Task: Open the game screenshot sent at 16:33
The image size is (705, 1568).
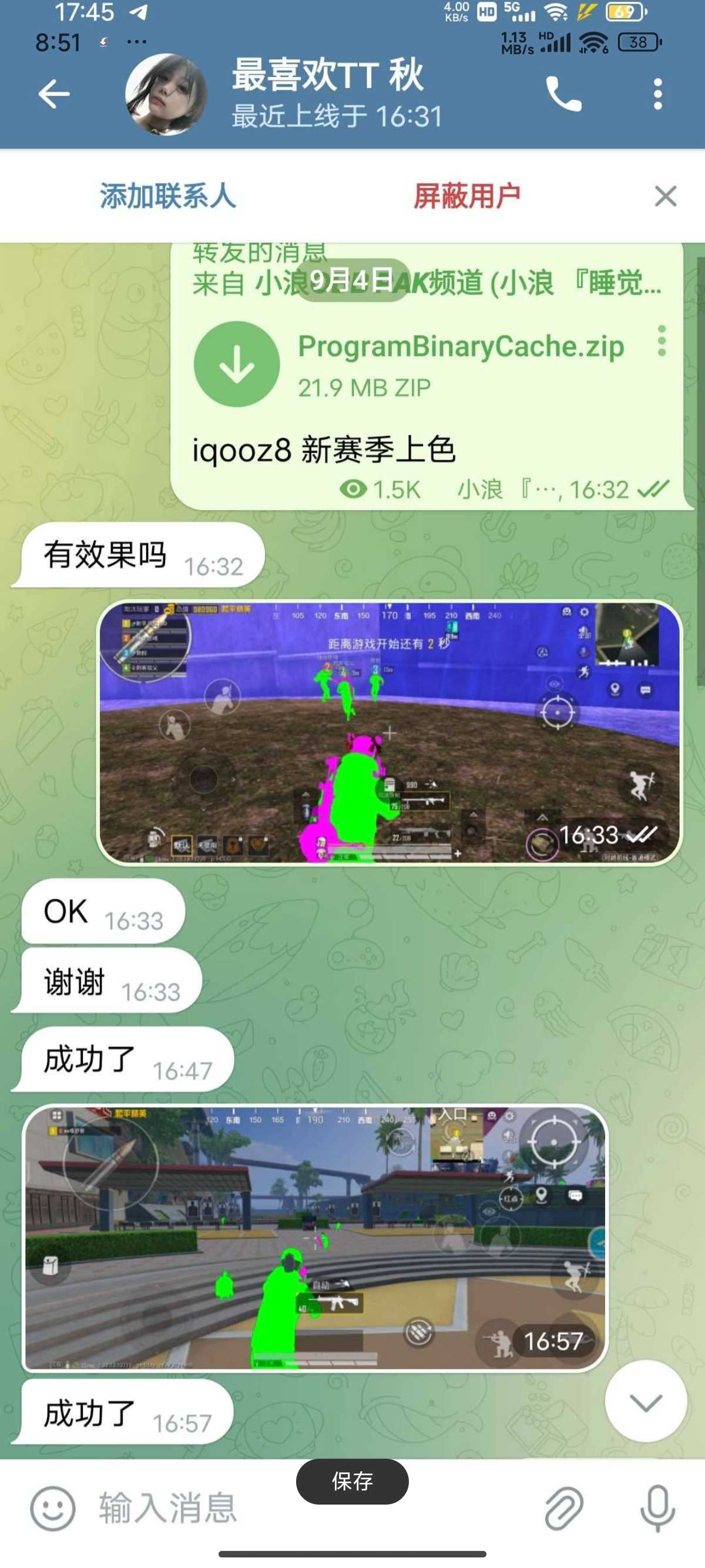Action: tap(390, 732)
